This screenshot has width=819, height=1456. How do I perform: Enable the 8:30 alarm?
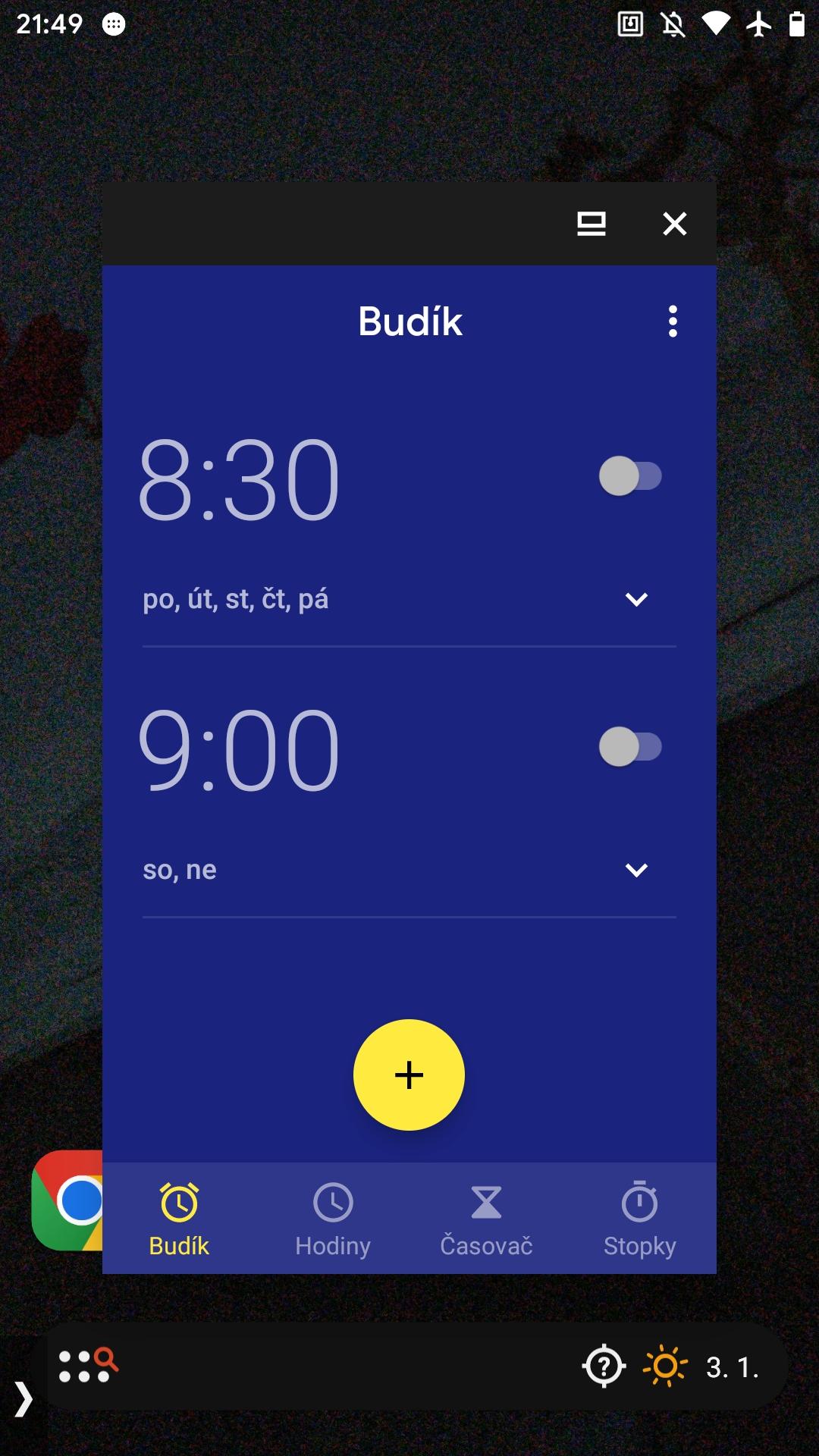(630, 476)
